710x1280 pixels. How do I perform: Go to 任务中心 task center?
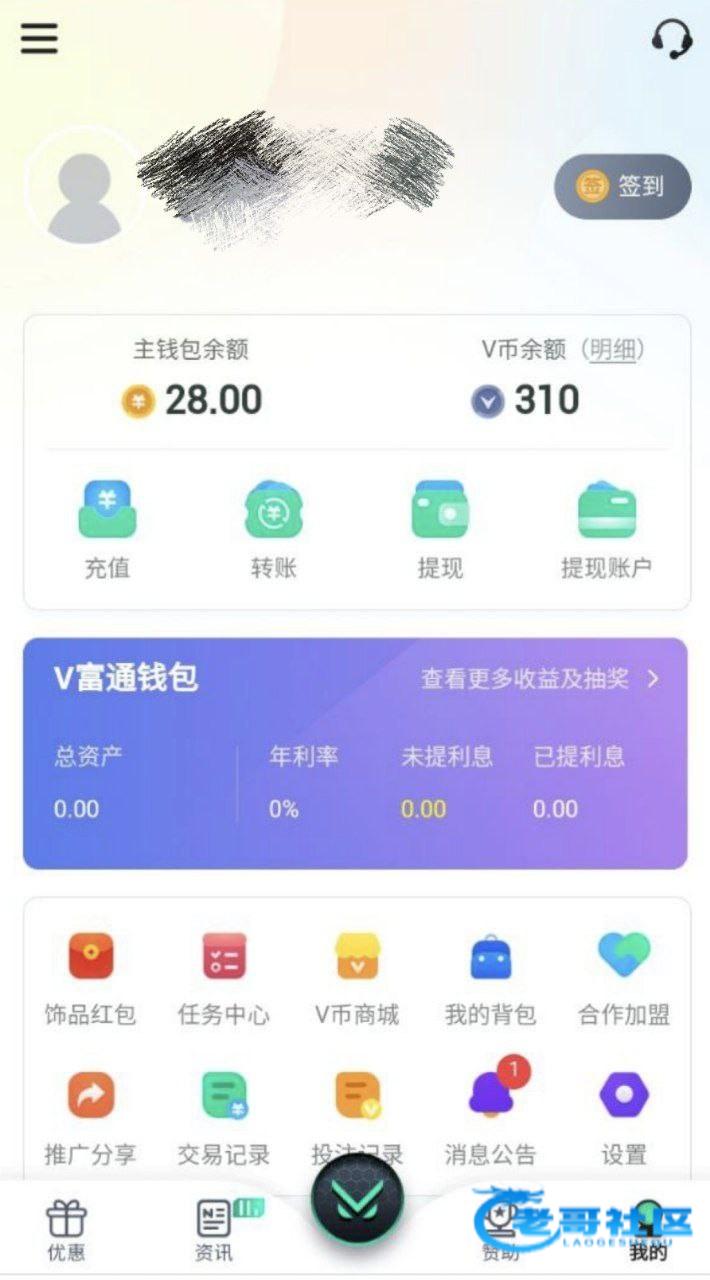point(224,979)
